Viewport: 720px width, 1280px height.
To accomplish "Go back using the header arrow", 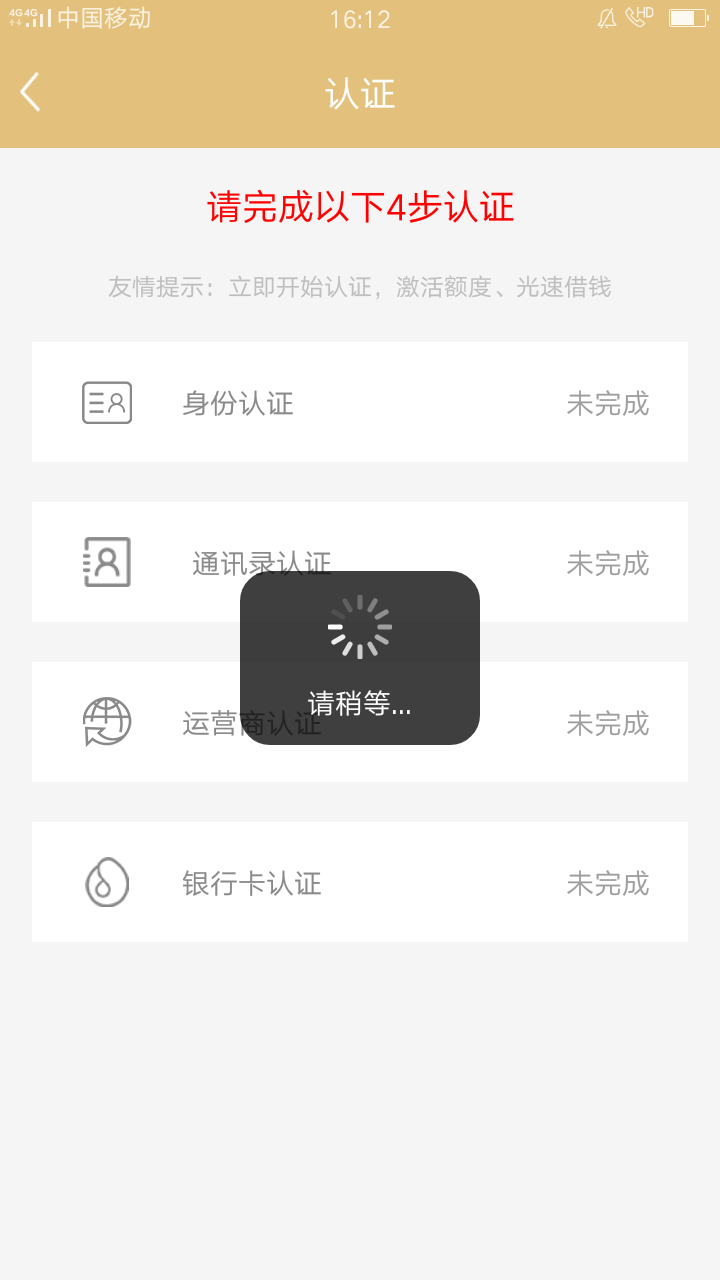I will click(30, 93).
